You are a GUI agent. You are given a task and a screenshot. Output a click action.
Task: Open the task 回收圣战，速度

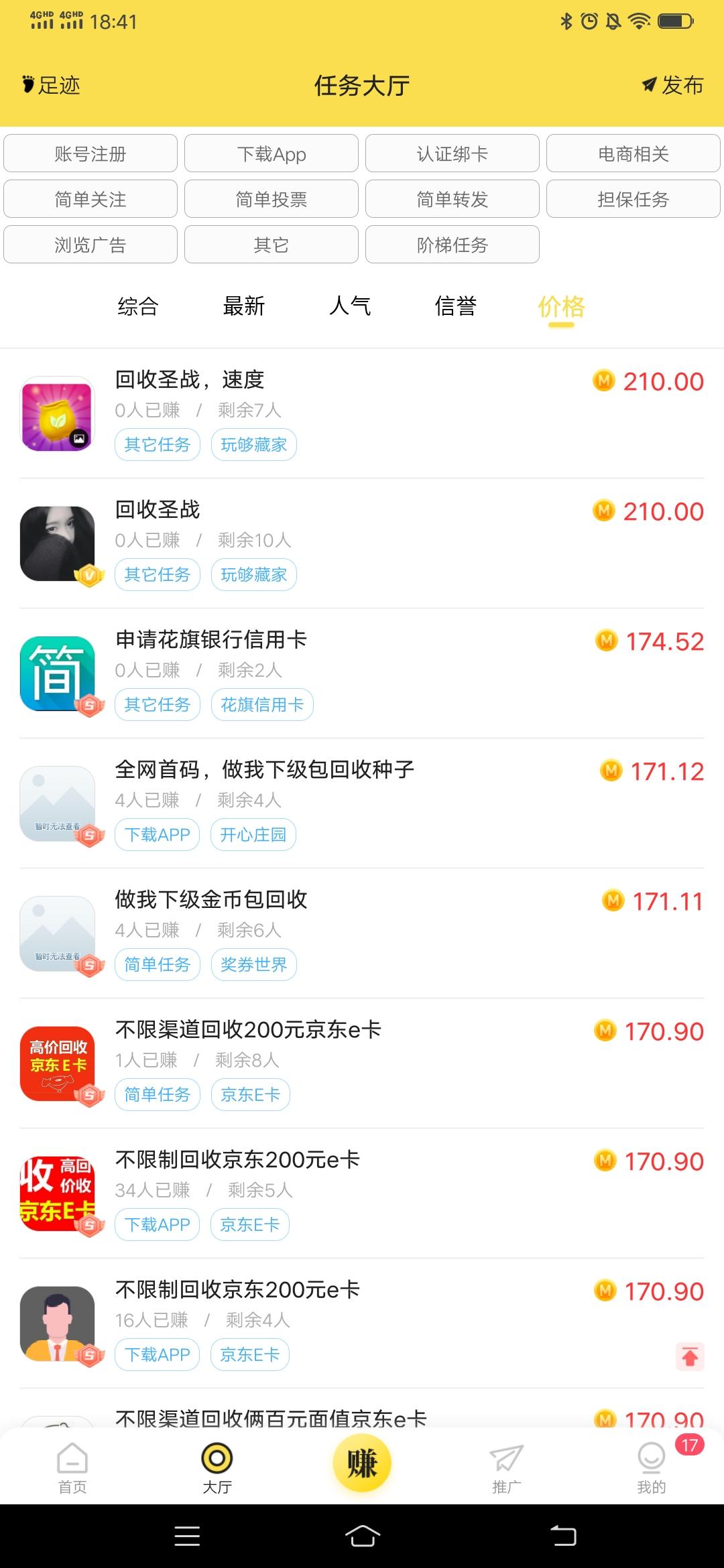click(x=190, y=380)
